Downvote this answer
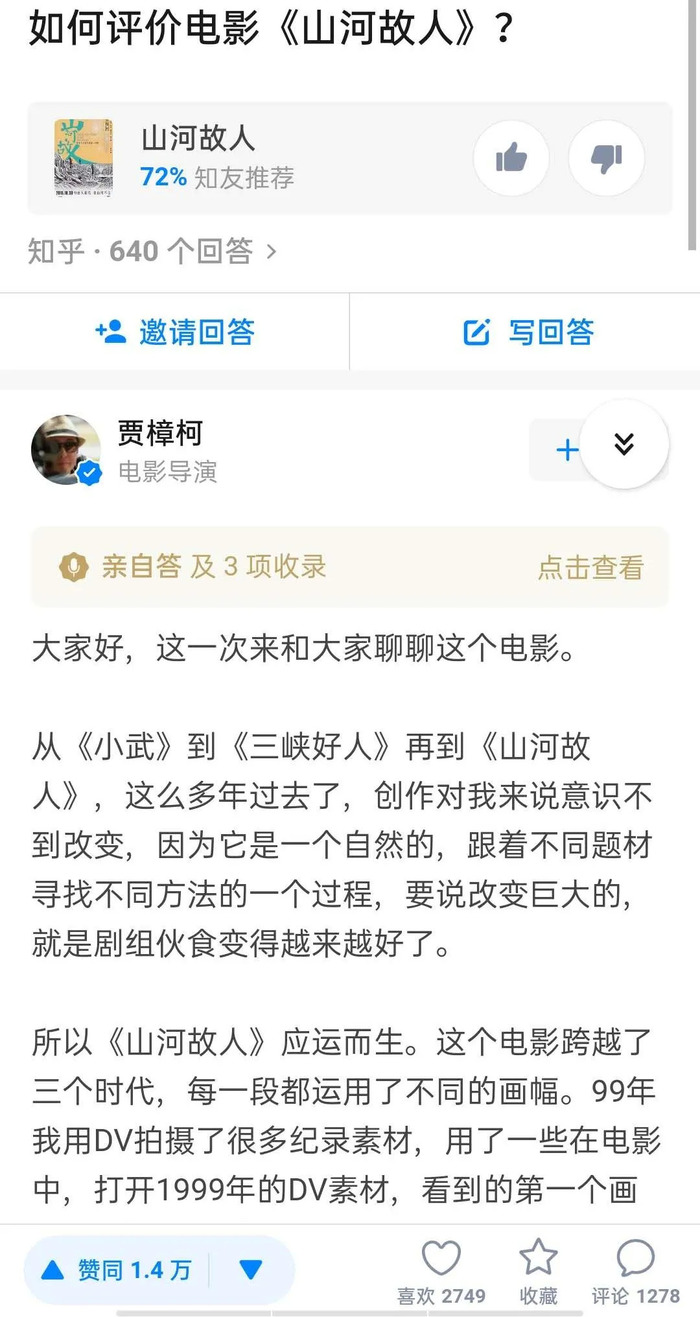Image resolution: width=700 pixels, height=1317 pixels. pos(250,1270)
